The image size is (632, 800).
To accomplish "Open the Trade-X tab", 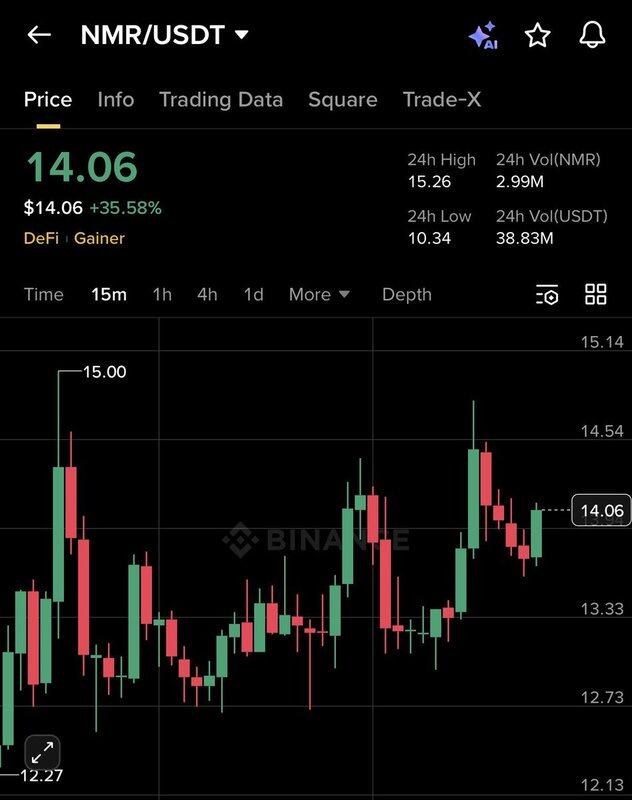I will pos(442,100).
